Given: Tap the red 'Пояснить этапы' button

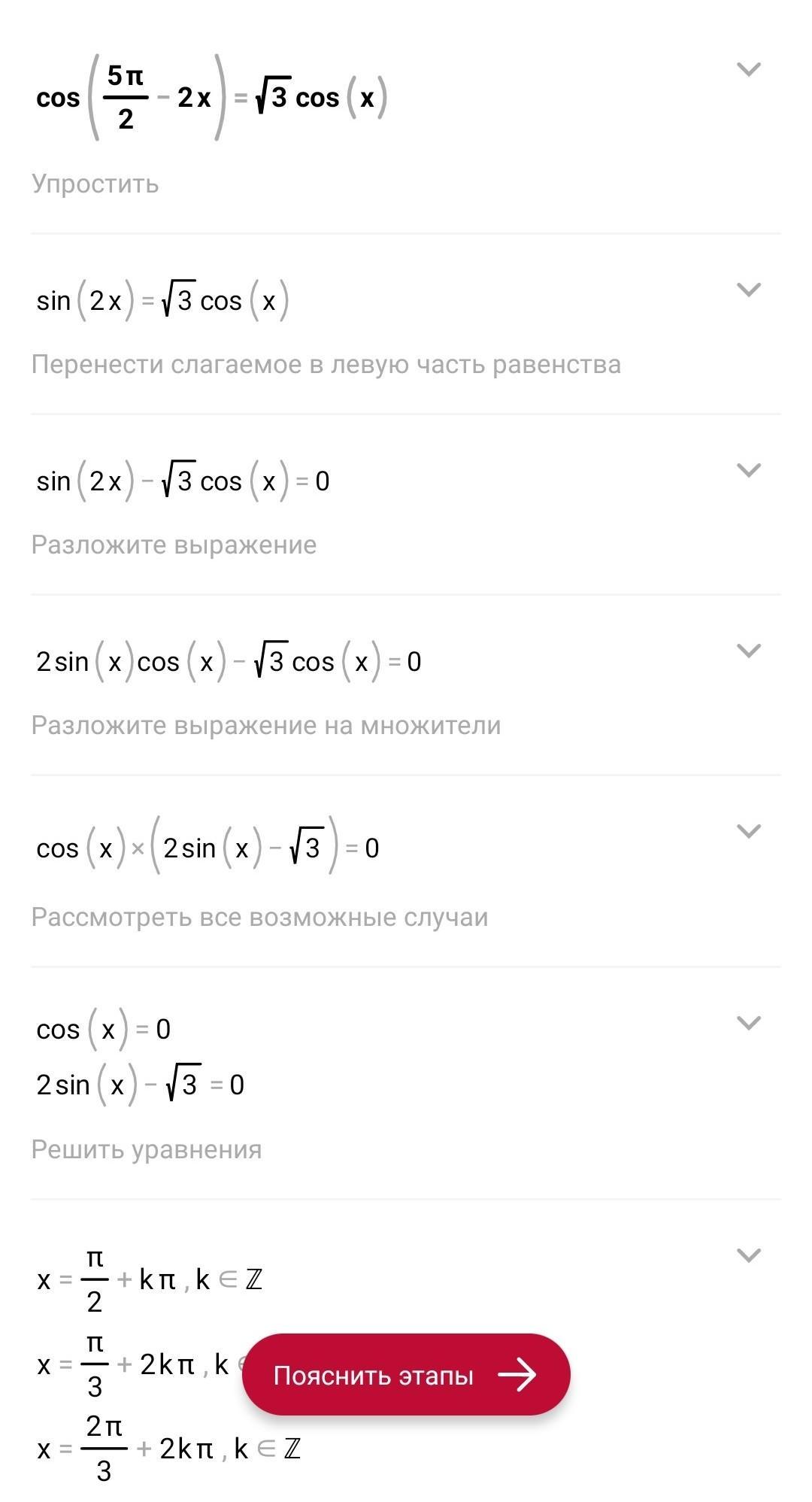Looking at the screenshot, I should point(406,1375).
